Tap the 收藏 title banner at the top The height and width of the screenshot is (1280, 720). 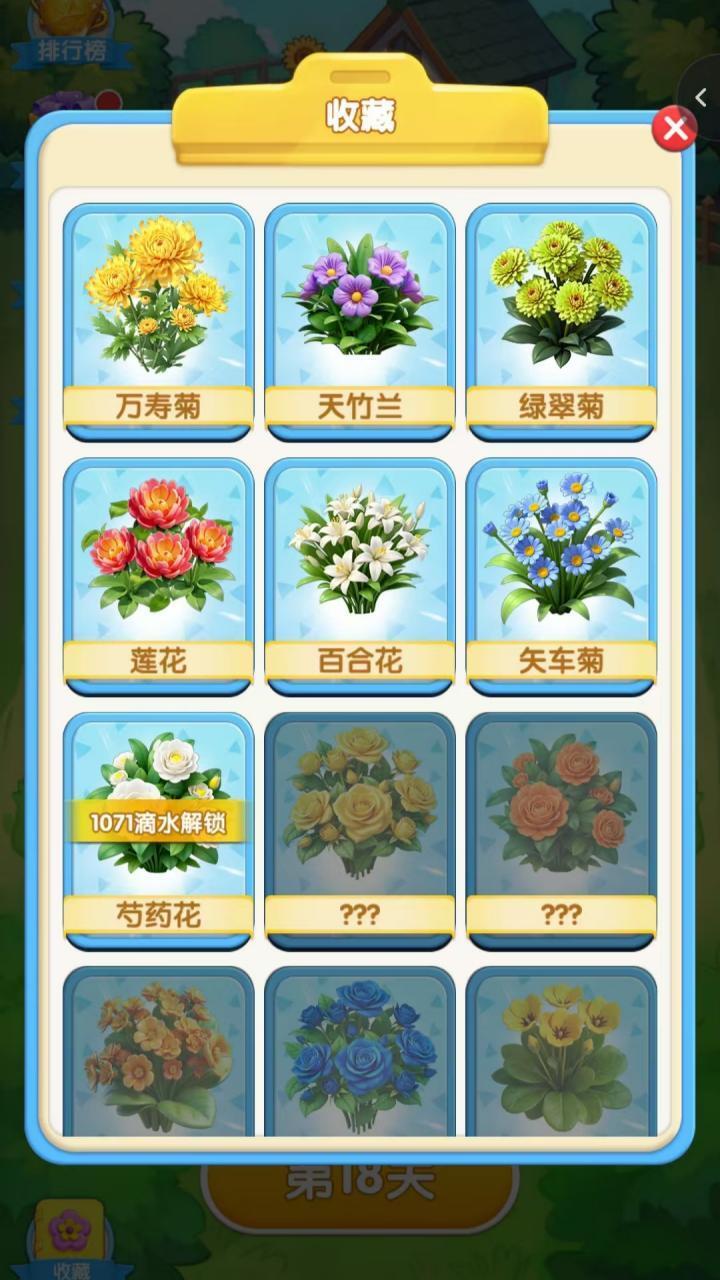[360, 113]
